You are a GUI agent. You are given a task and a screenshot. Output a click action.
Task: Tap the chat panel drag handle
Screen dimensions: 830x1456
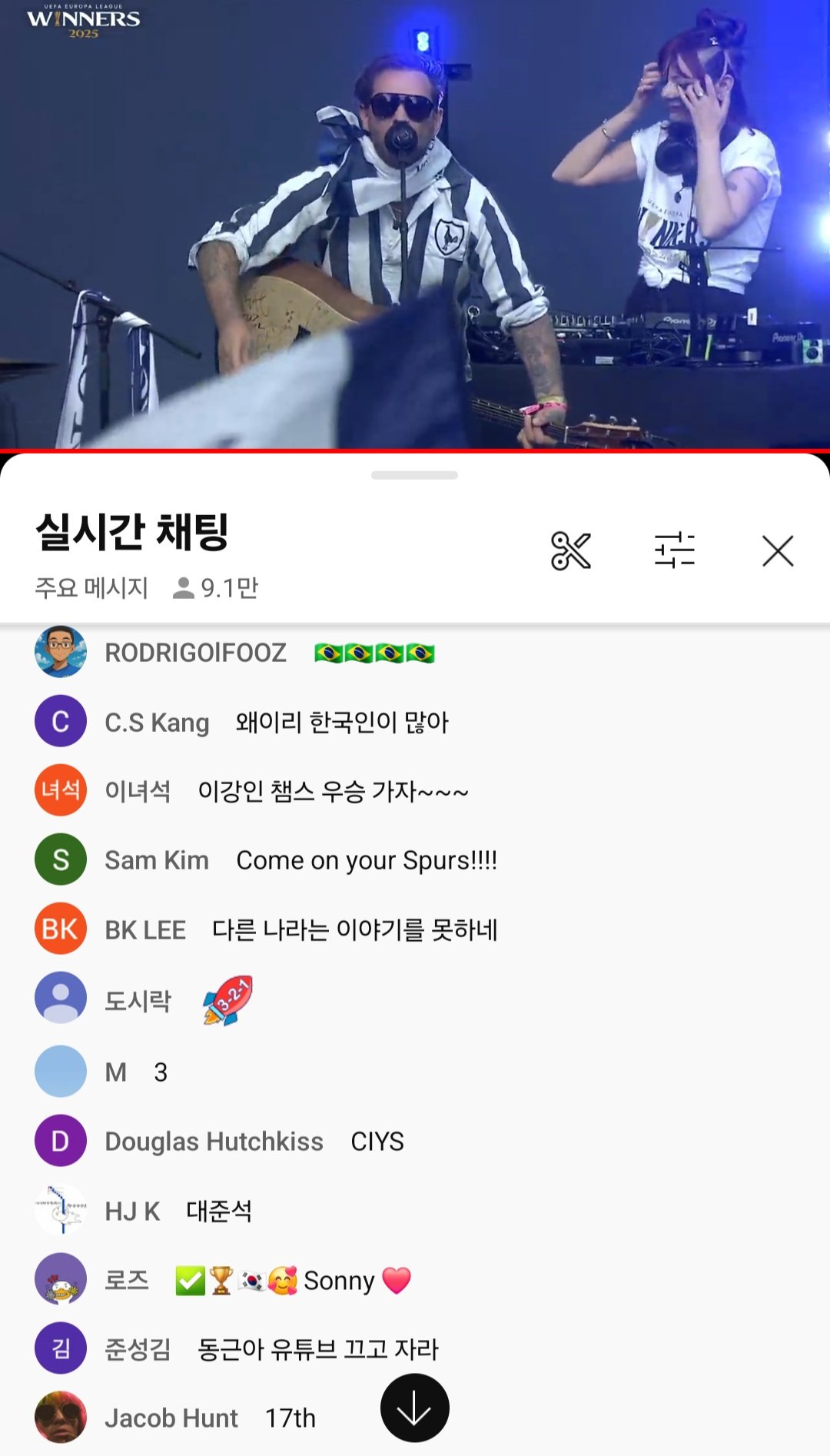414,475
